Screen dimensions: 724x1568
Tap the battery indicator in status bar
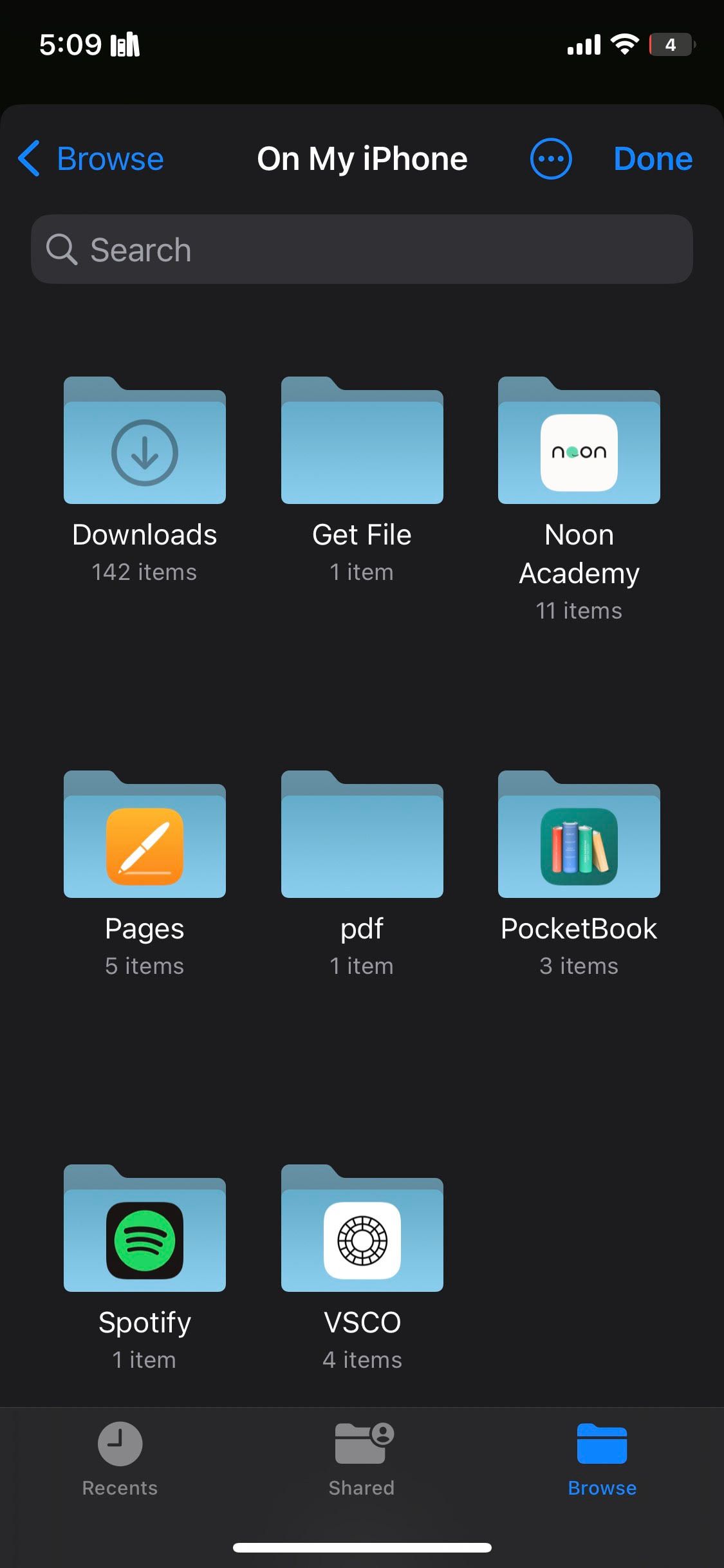(x=670, y=44)
